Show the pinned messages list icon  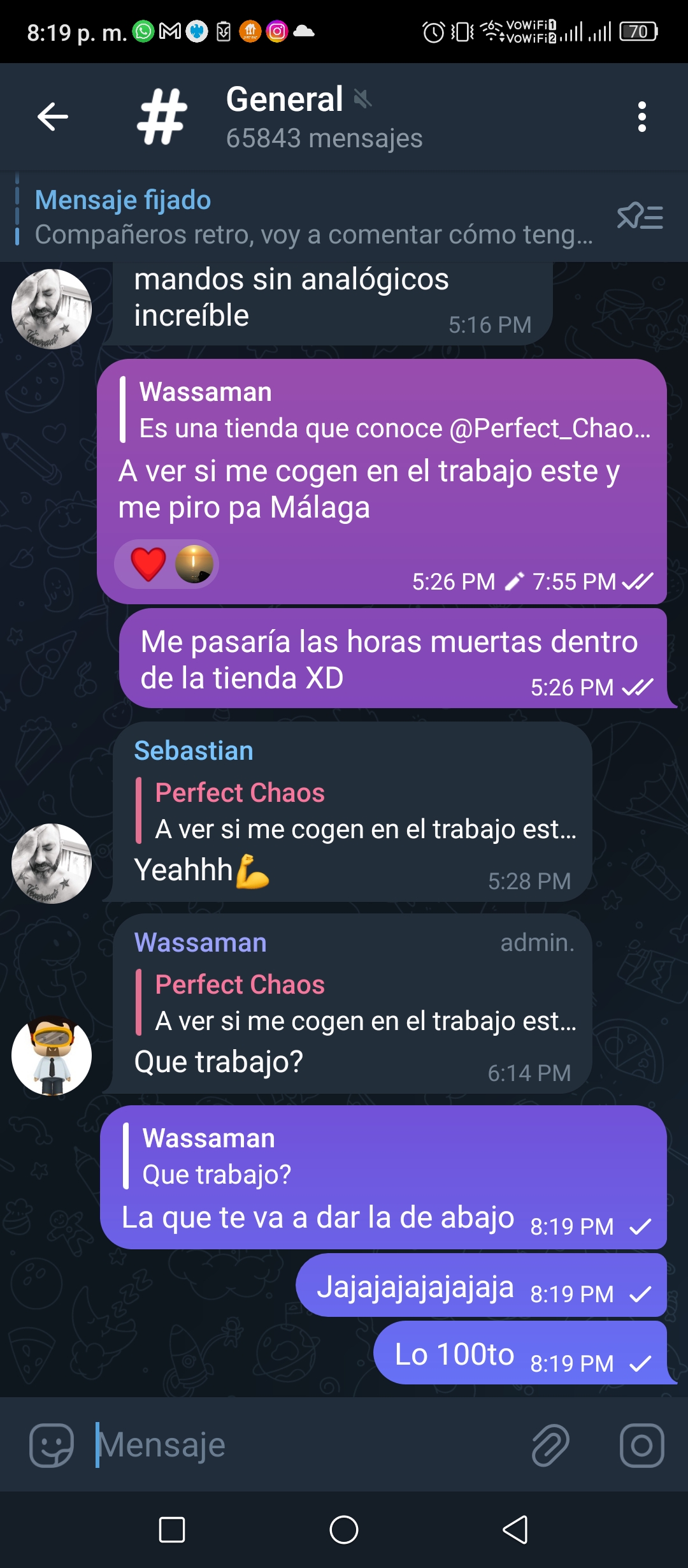coord(640,217)
